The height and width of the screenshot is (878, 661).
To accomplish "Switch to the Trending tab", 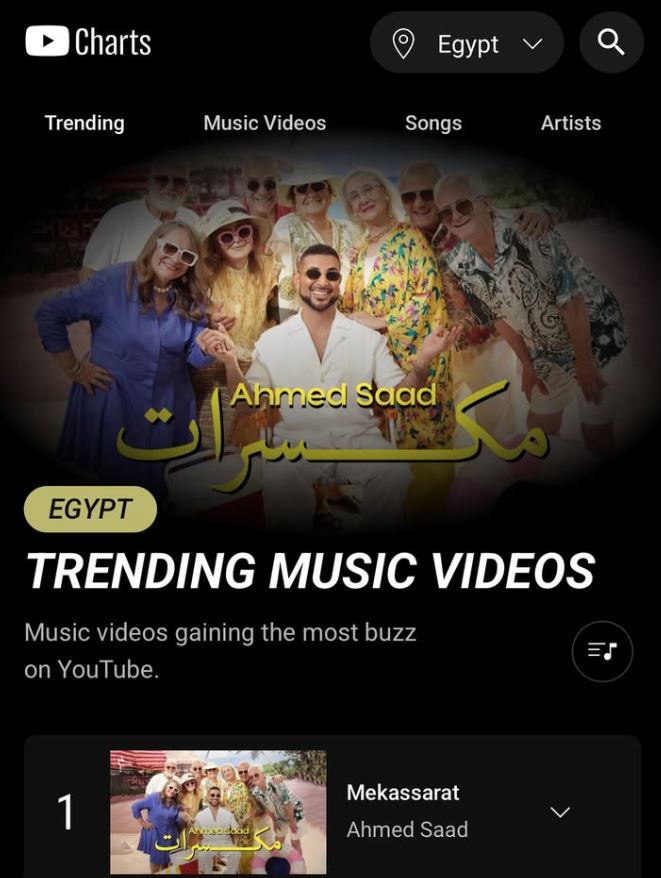I will point(84,123).
